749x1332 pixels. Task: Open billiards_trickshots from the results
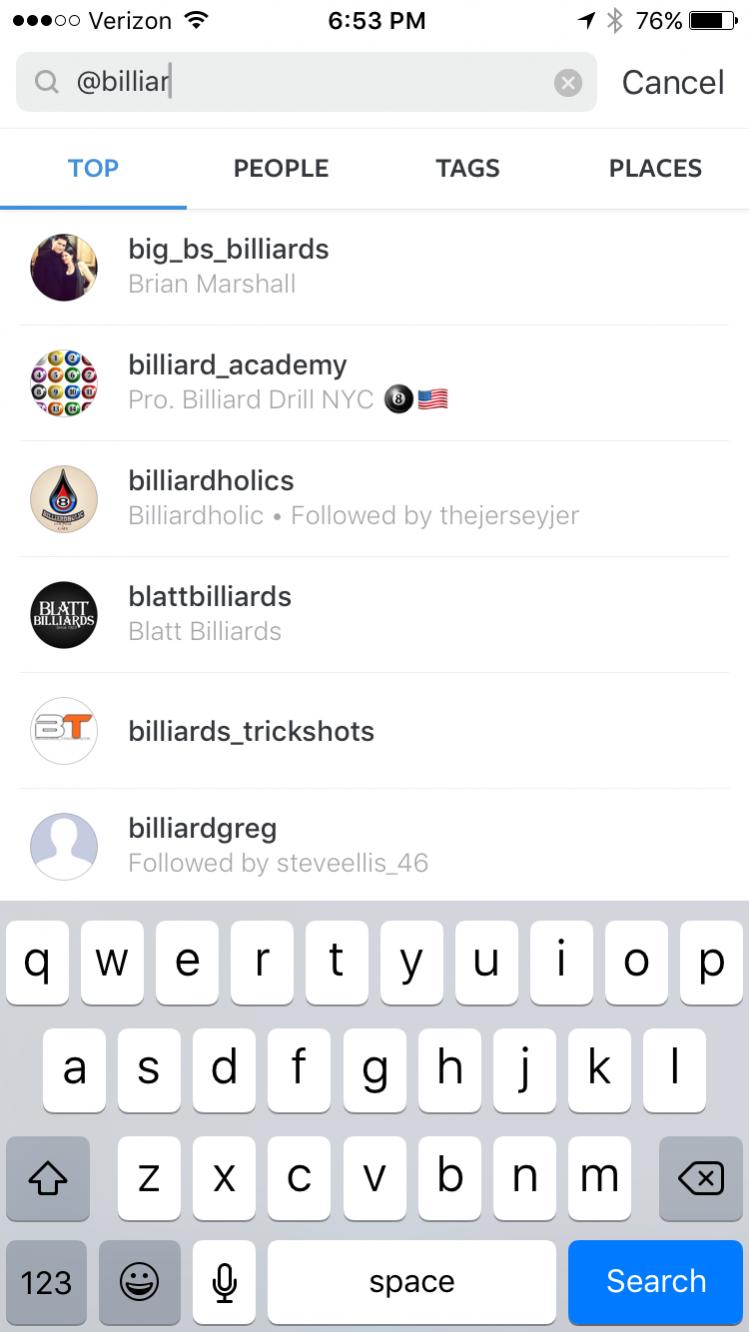tap(374, 731)
